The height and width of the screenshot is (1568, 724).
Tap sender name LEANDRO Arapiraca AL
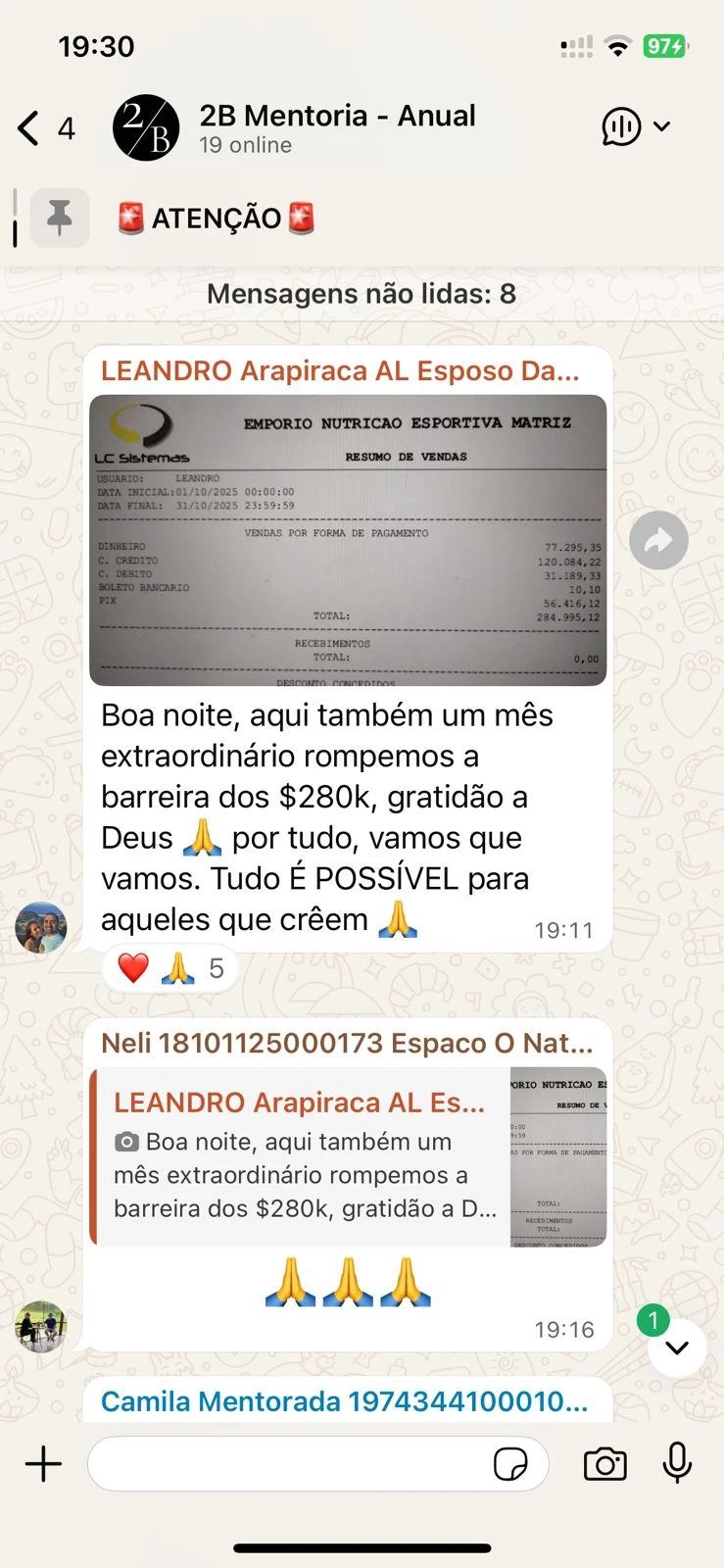coord(340,371)
